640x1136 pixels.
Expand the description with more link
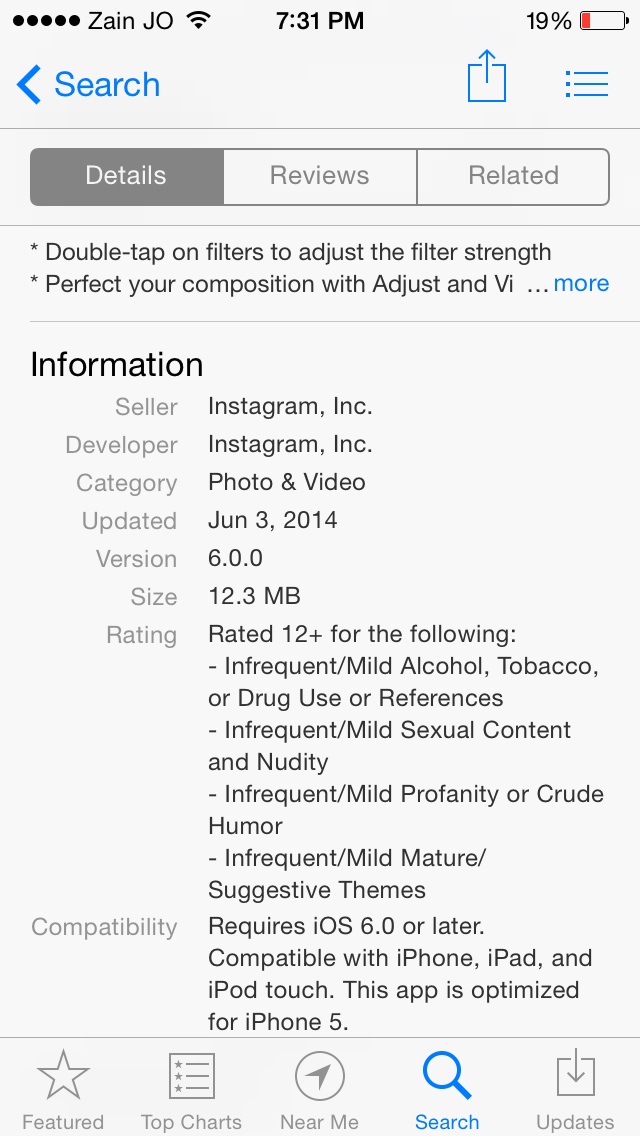(581, 283)
